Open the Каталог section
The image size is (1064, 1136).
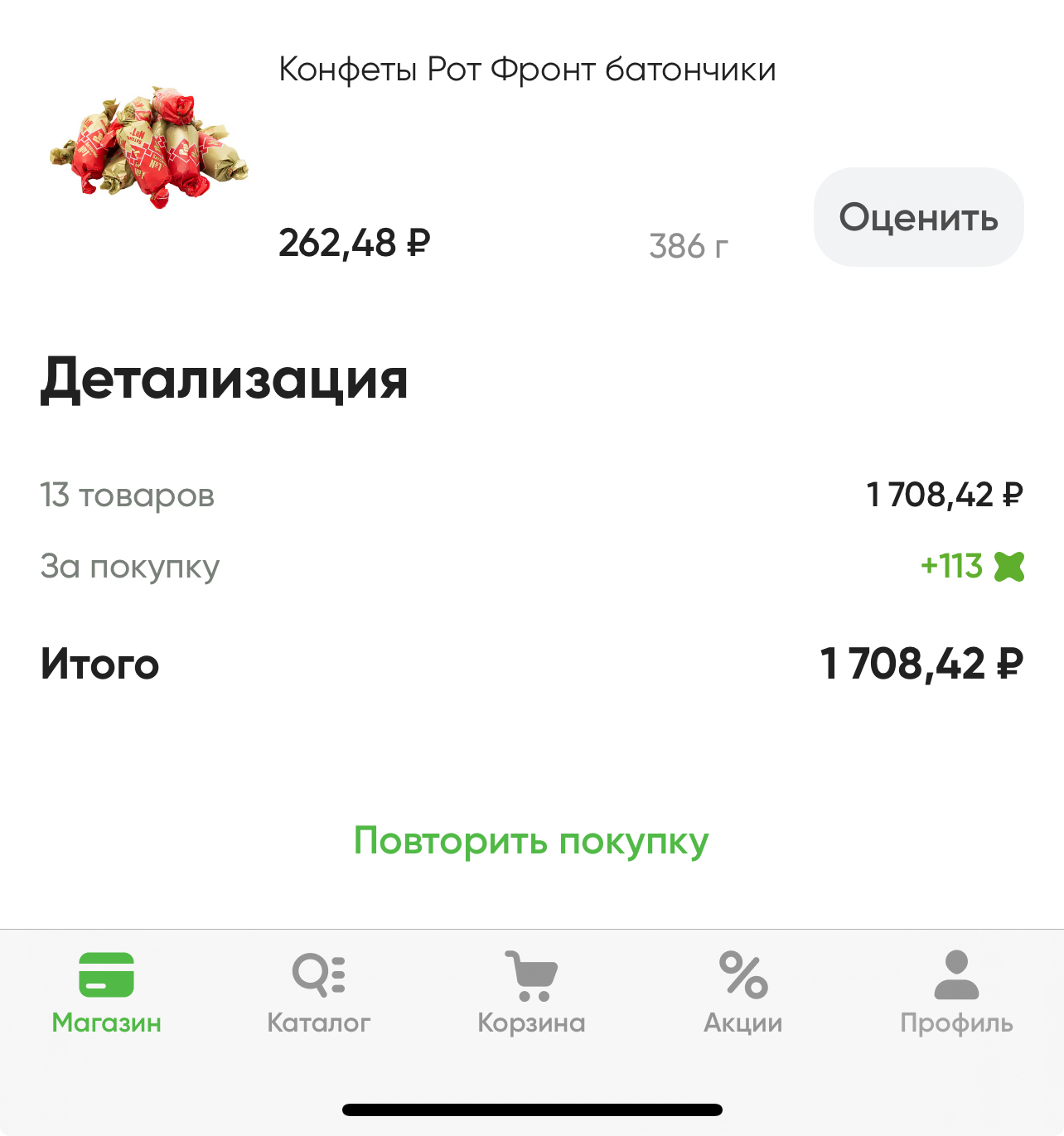coord(318,994)
